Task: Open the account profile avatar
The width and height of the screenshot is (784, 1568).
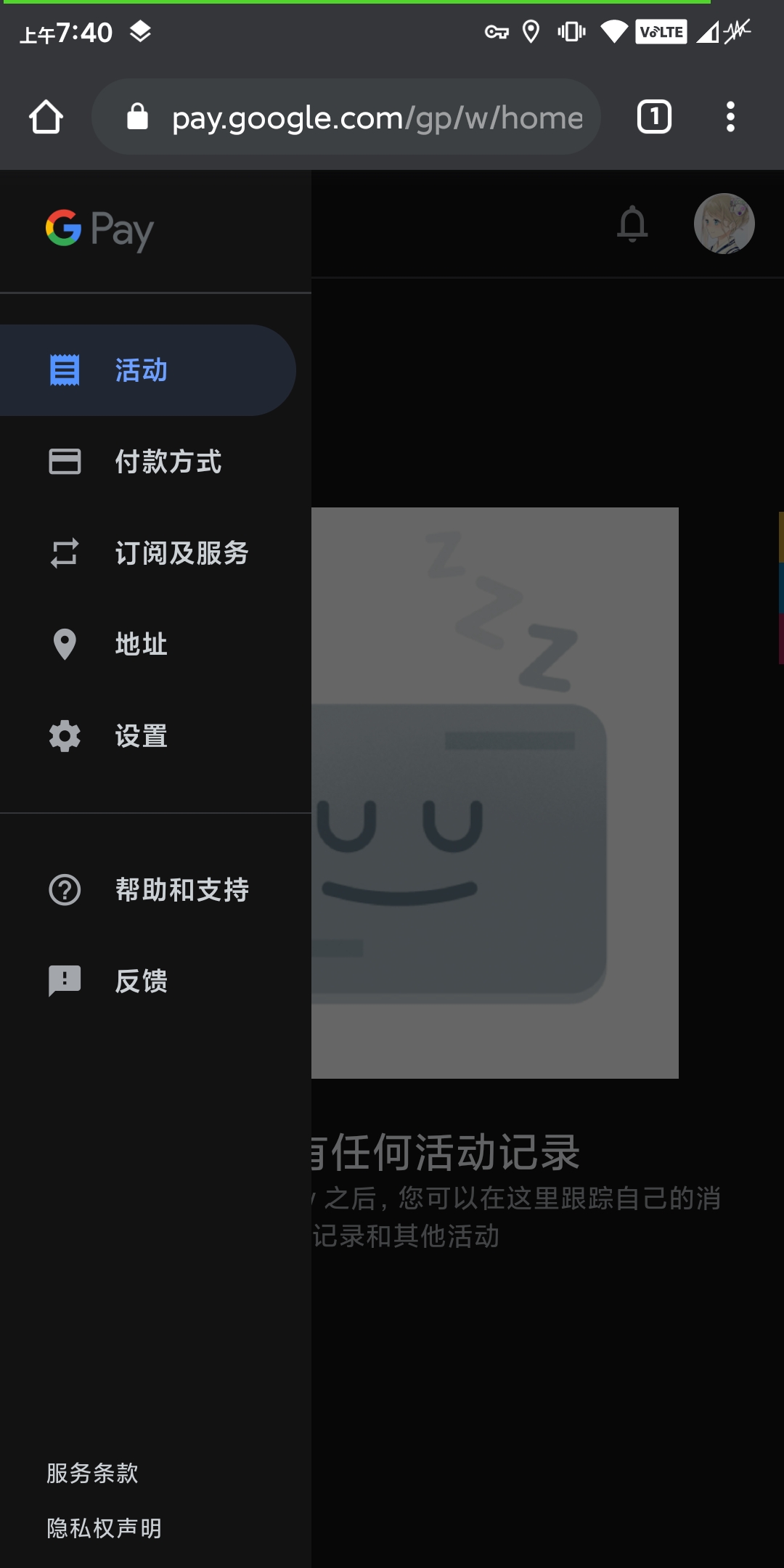Action: [724, 224]
